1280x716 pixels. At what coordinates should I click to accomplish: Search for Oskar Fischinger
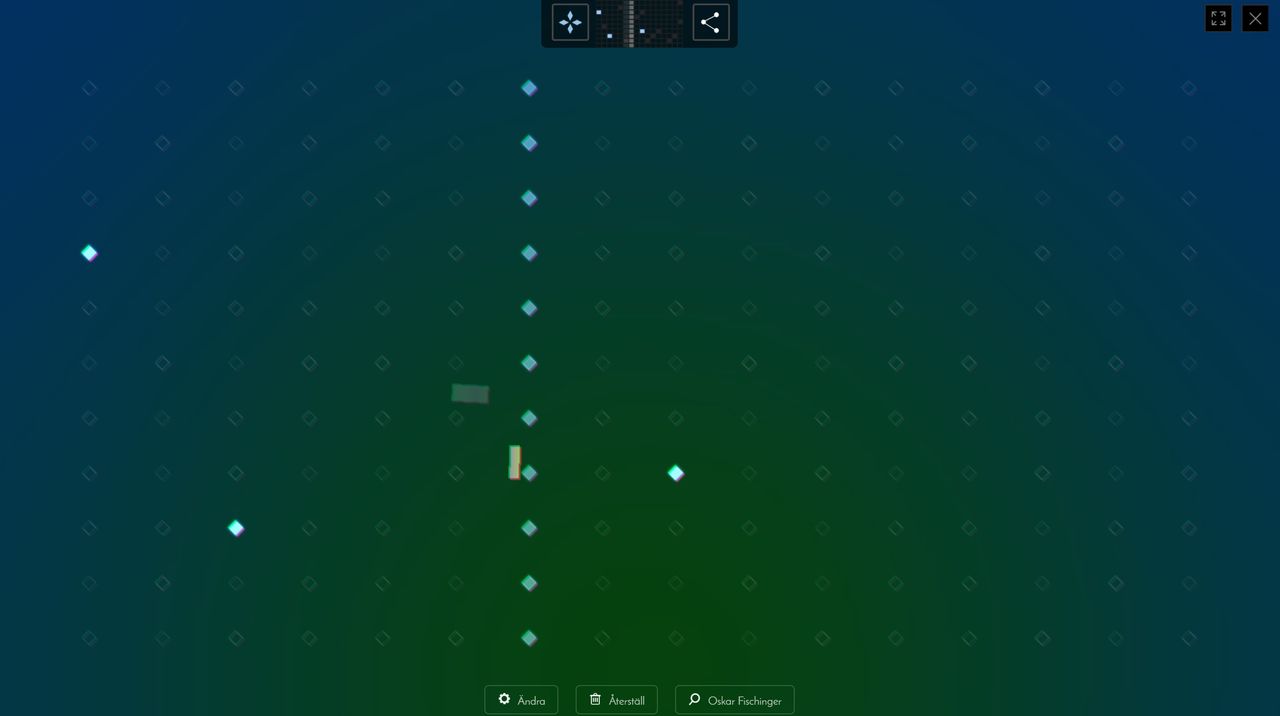coord(734,700)
